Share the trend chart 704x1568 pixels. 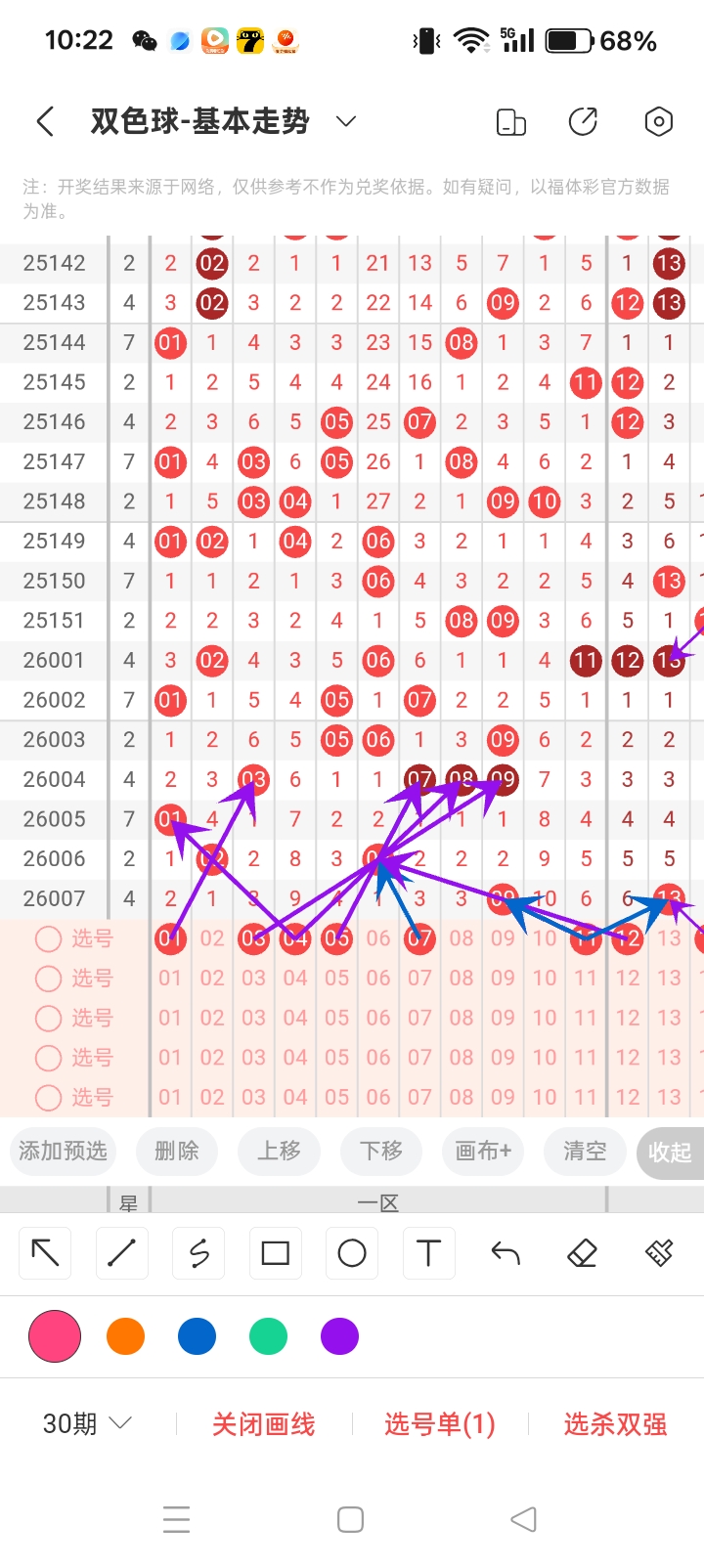583,122
